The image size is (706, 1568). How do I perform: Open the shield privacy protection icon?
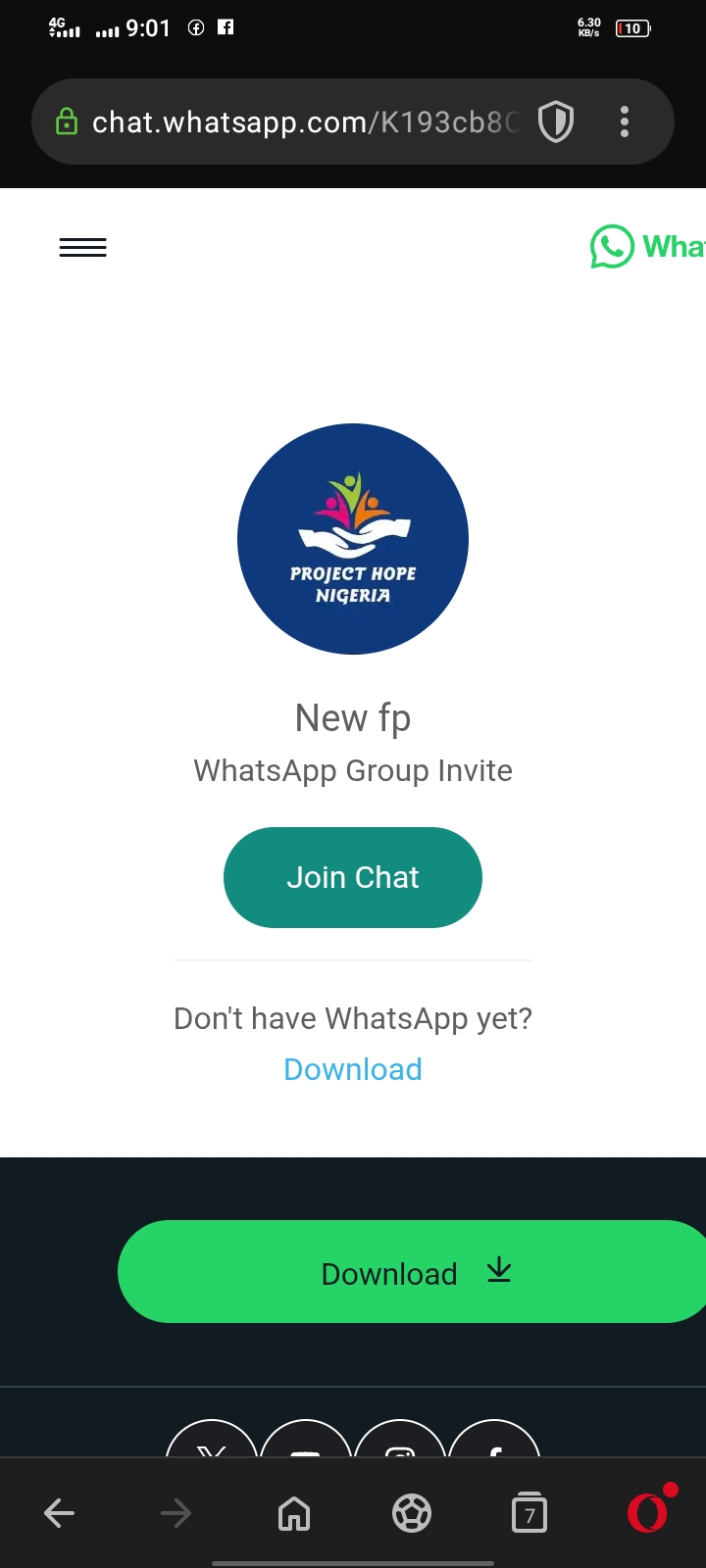(556, 122)
